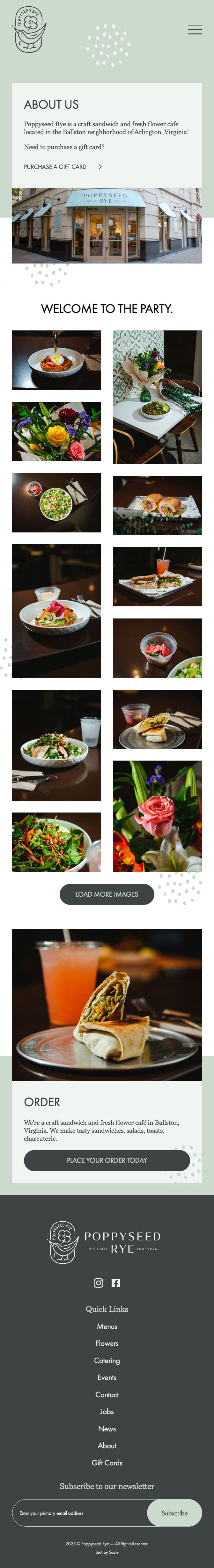
Task: Go to the Contact page
Action: click(107, 1394)
